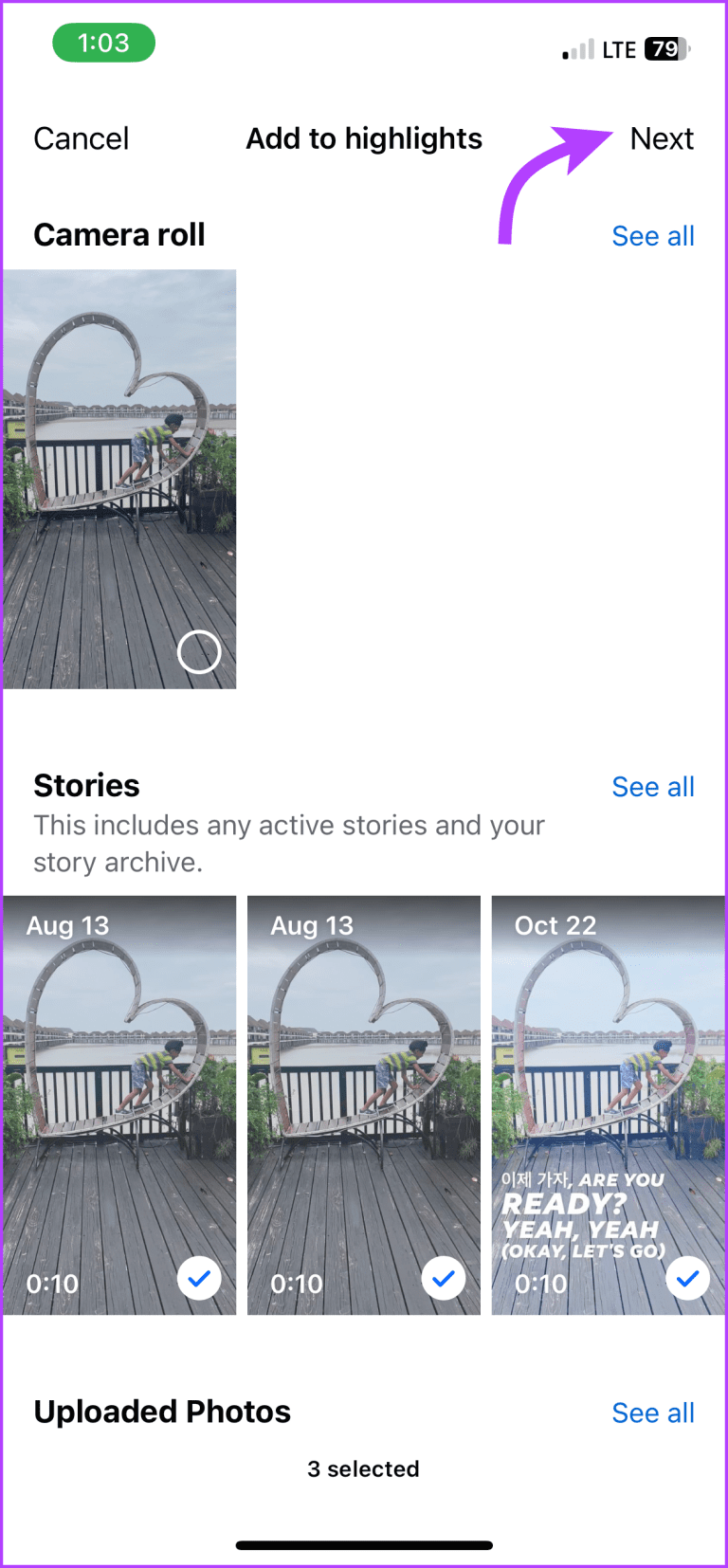
Task: Cancel adding to highlights
Action: click(81, 138)
